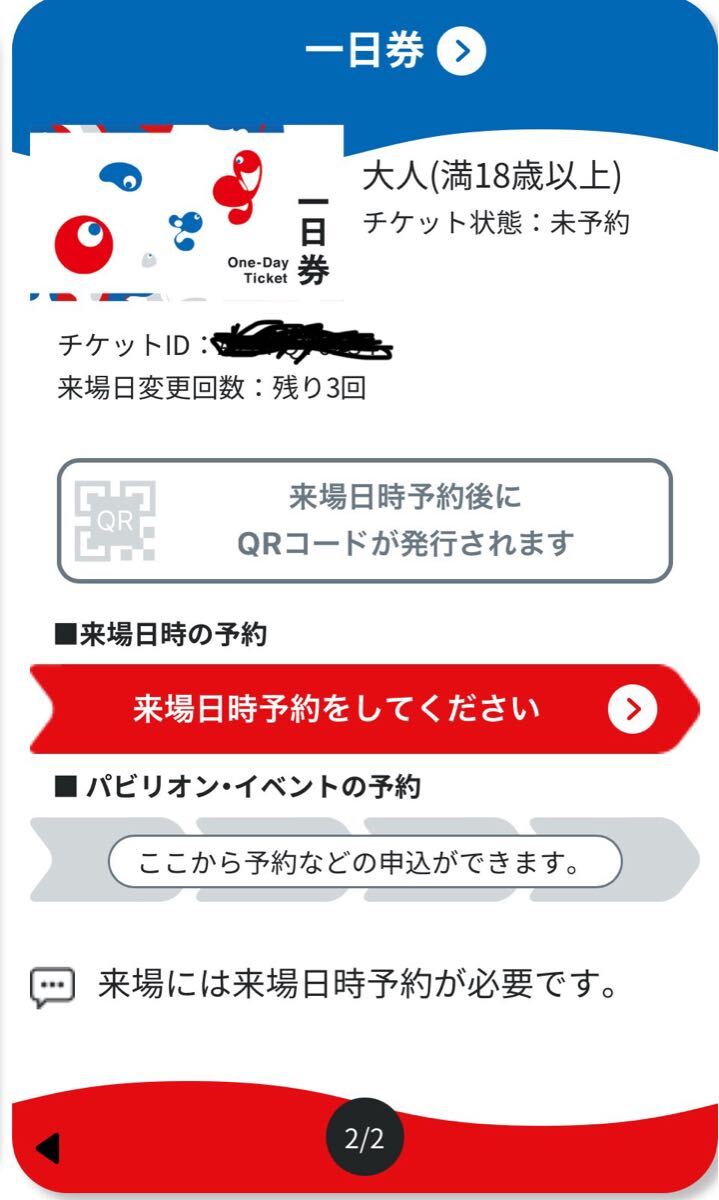Open パビリオン・イベント reservation applications
Viewport: 719px width, 1200px height.
[x=365, y=862]
